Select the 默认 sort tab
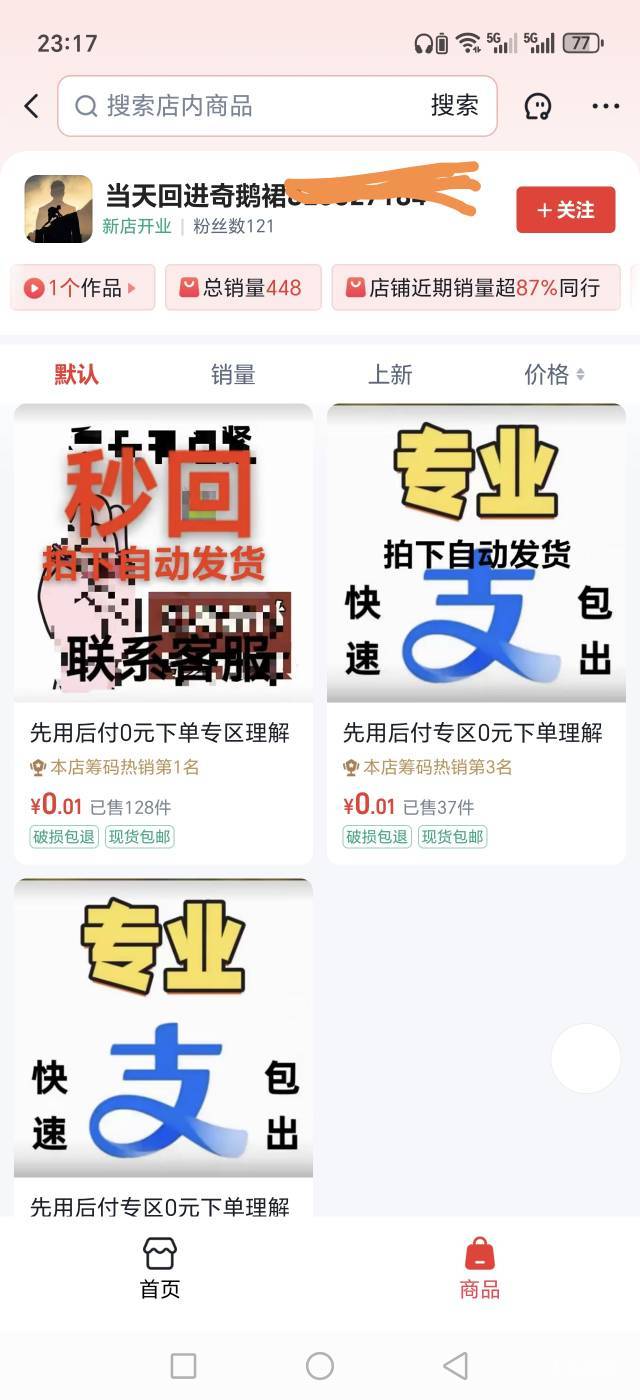Screen dimensions: 640x1400 [76, 375]
